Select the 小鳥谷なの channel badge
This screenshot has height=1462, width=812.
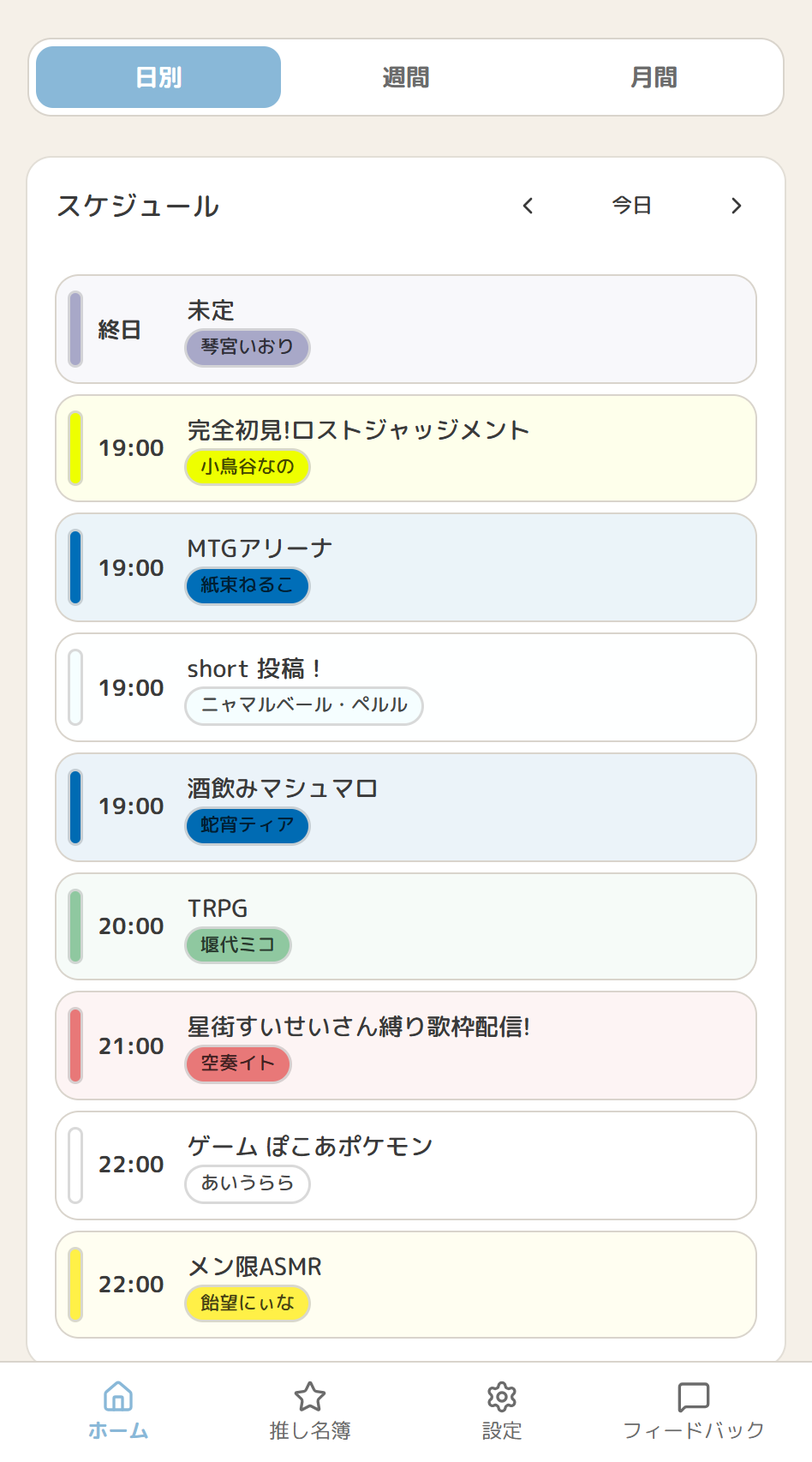click(247, 467)
